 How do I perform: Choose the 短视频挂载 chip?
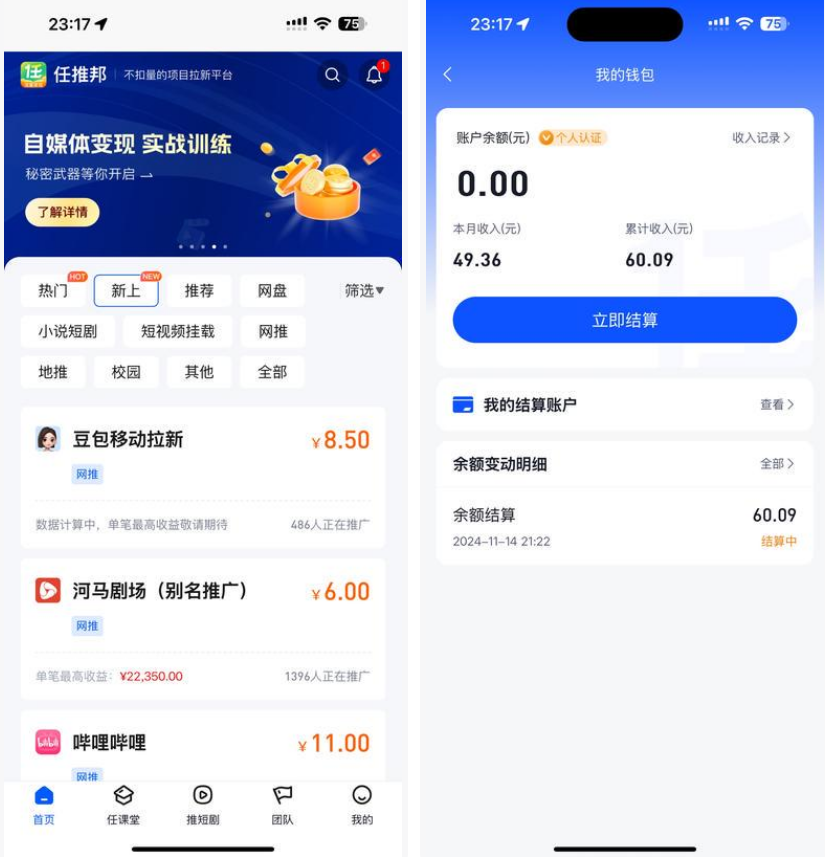click(x=178, y=331)
